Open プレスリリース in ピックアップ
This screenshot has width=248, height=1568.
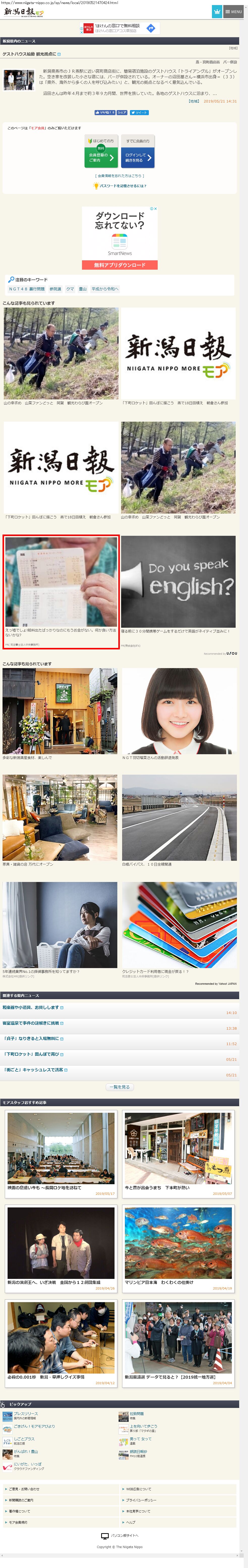25,1413
